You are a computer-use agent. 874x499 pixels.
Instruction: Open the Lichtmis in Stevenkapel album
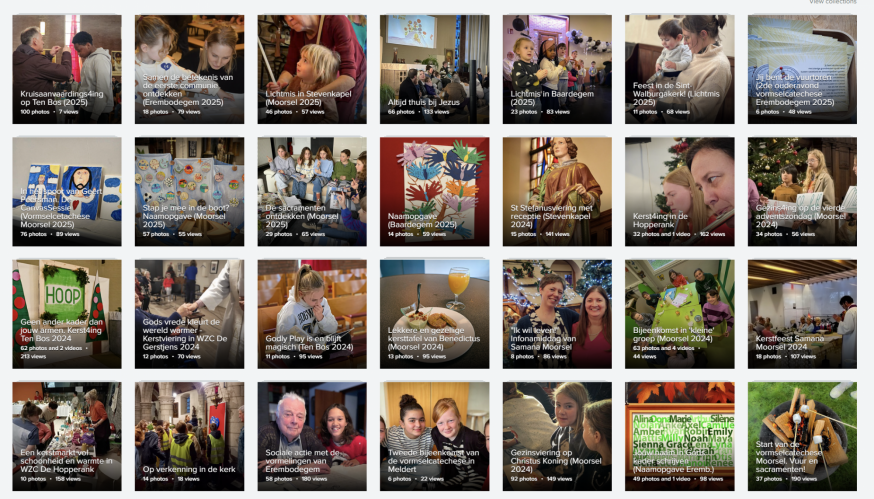(311, 69)
